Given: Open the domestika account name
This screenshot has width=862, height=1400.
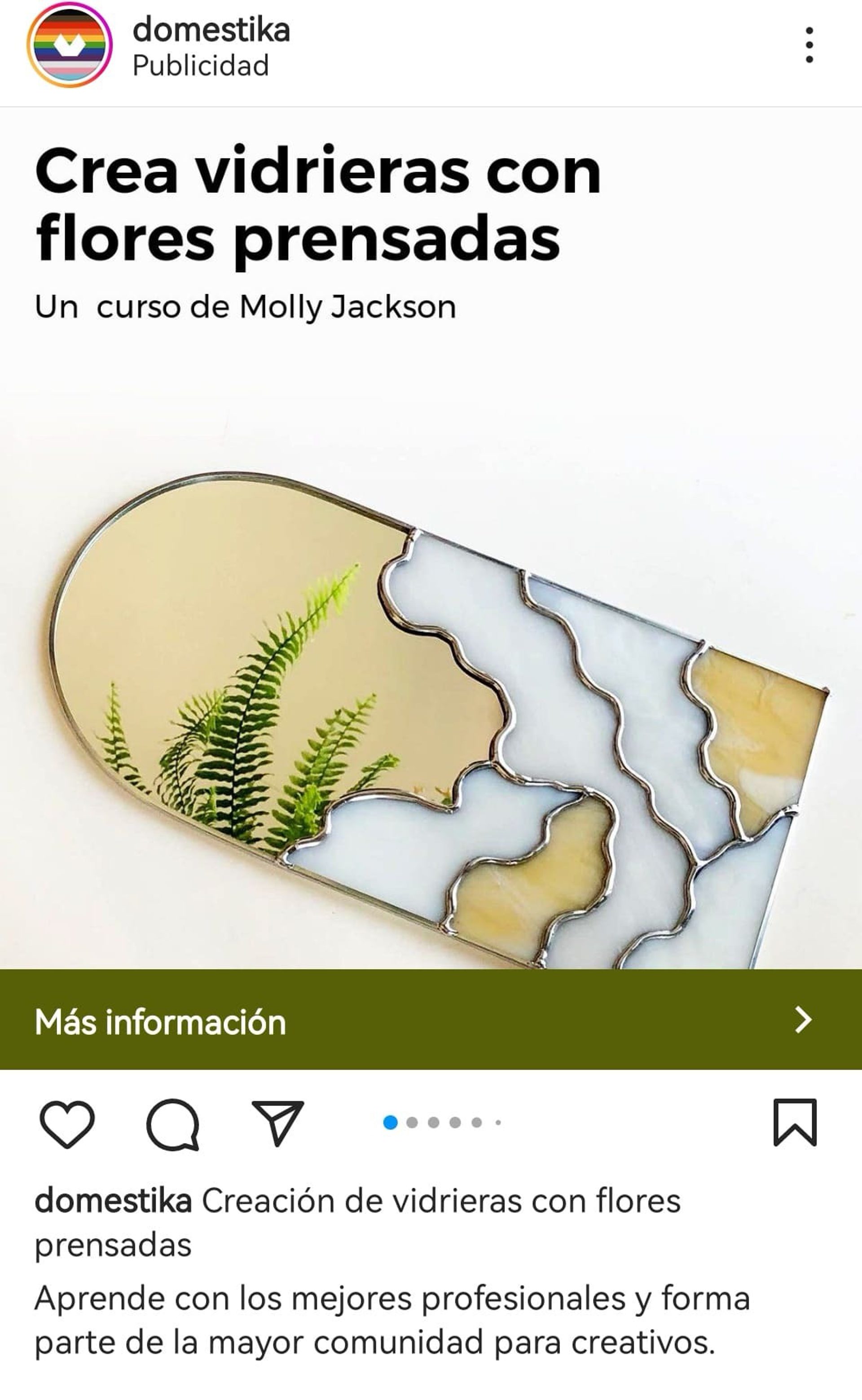Looking at the screenshot, I should click(211, 30).
